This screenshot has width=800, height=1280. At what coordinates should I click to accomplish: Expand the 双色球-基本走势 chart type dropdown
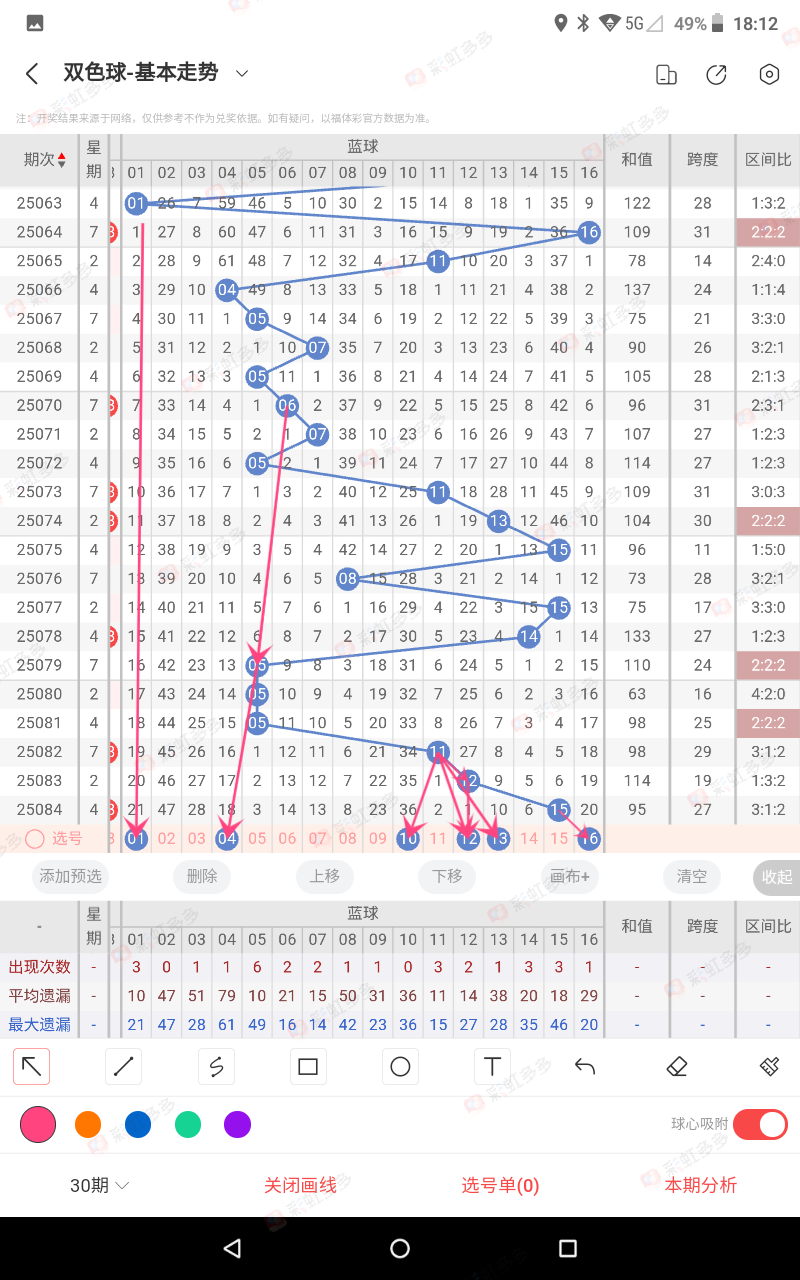pyautogui.click(x=241, y=73)
